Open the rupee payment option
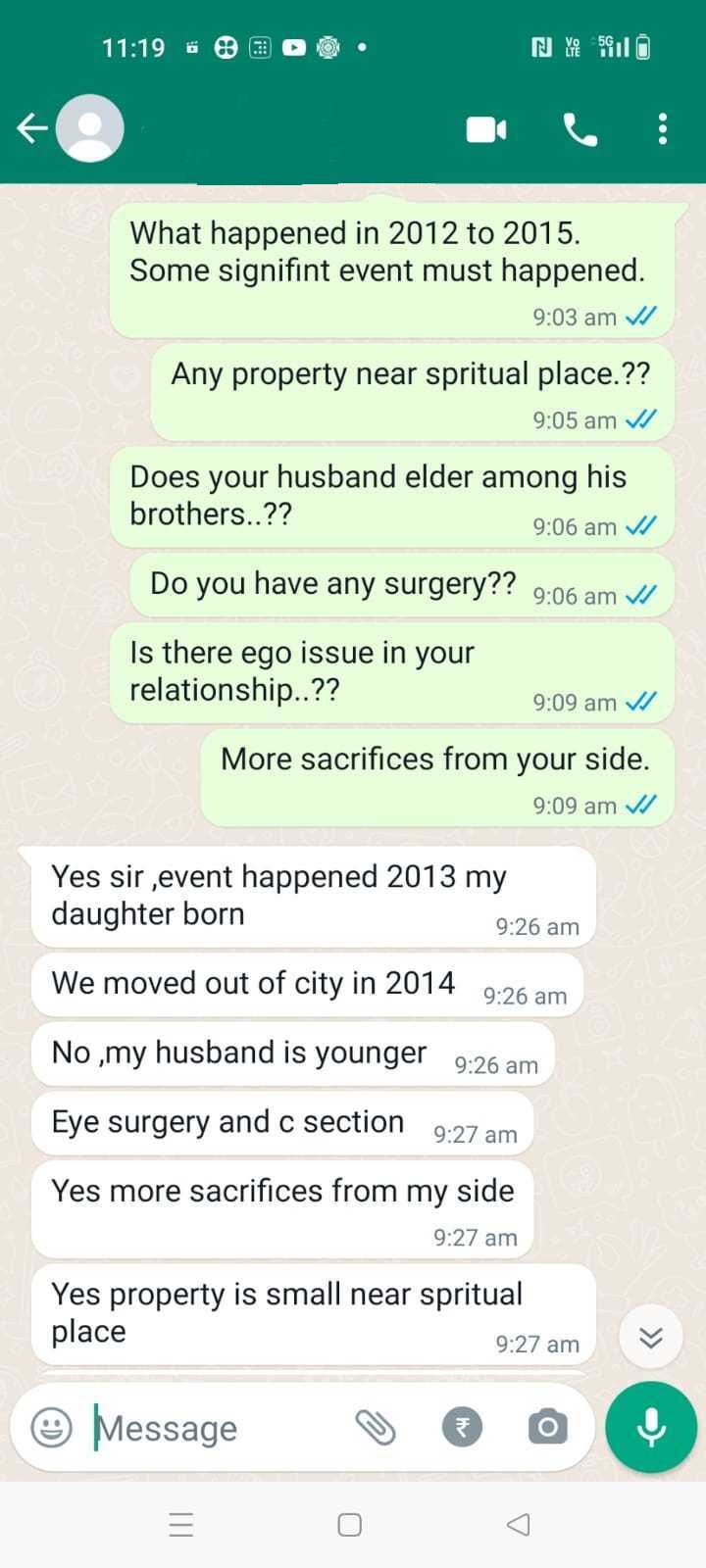706x1568 pixels. (463, 1428)
